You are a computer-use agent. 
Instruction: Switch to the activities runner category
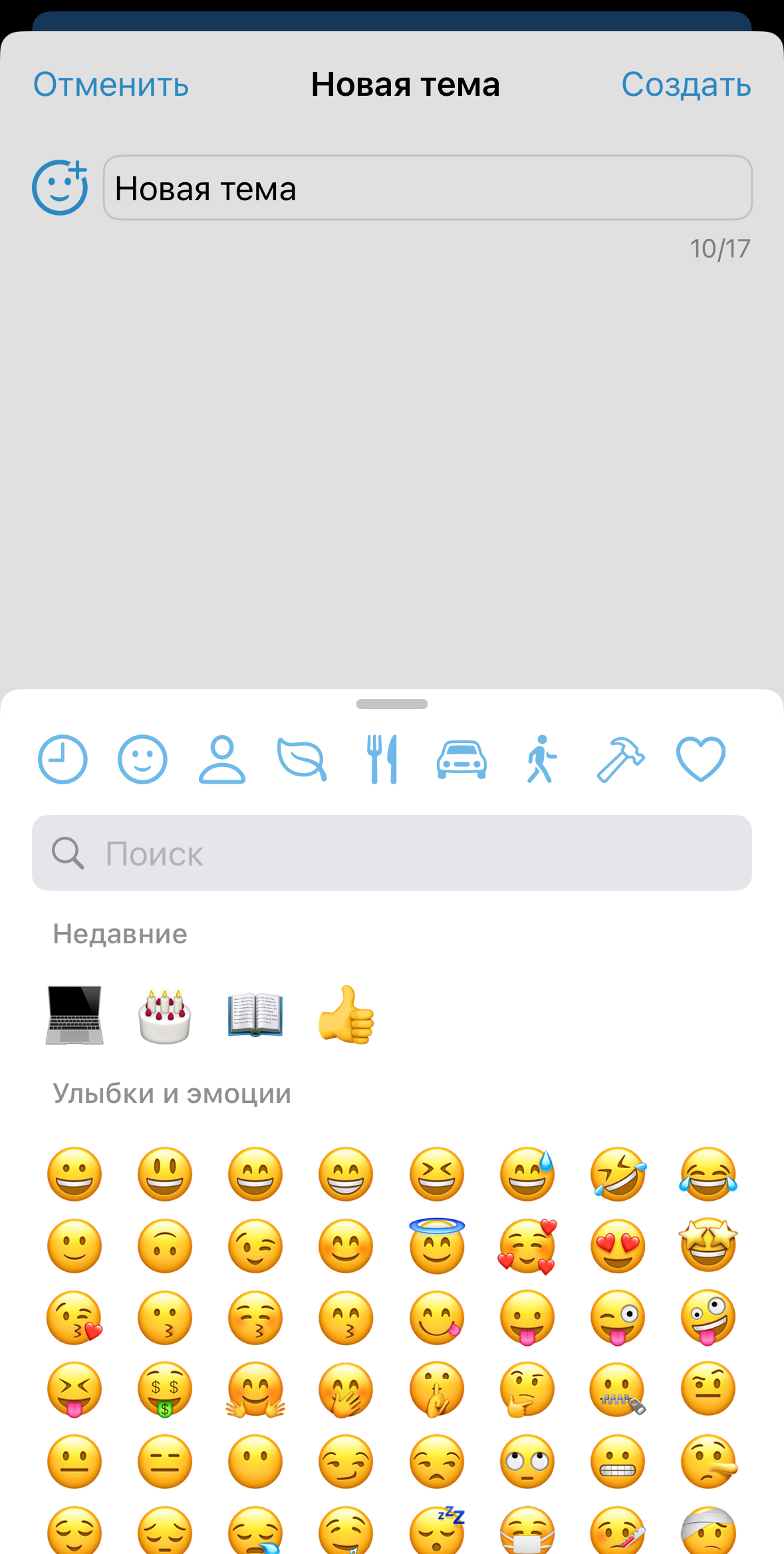click(x=541, y=759)
